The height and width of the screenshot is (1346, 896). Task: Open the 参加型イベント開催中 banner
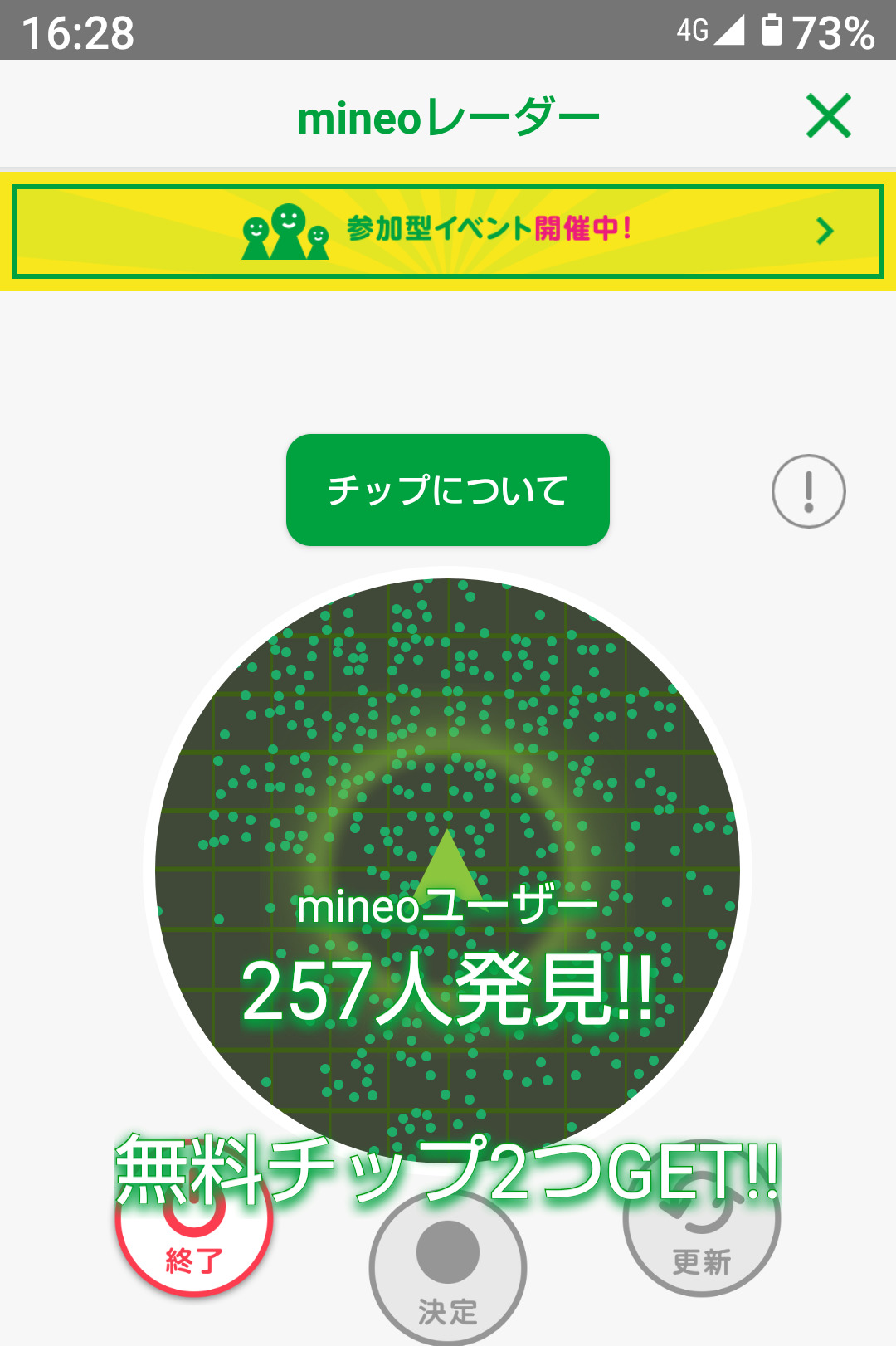point(448,231)
